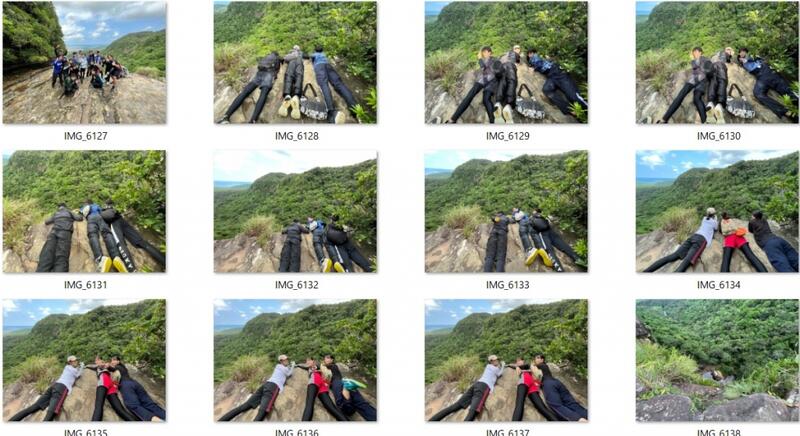Open image IMG_6135

(84, 360)
